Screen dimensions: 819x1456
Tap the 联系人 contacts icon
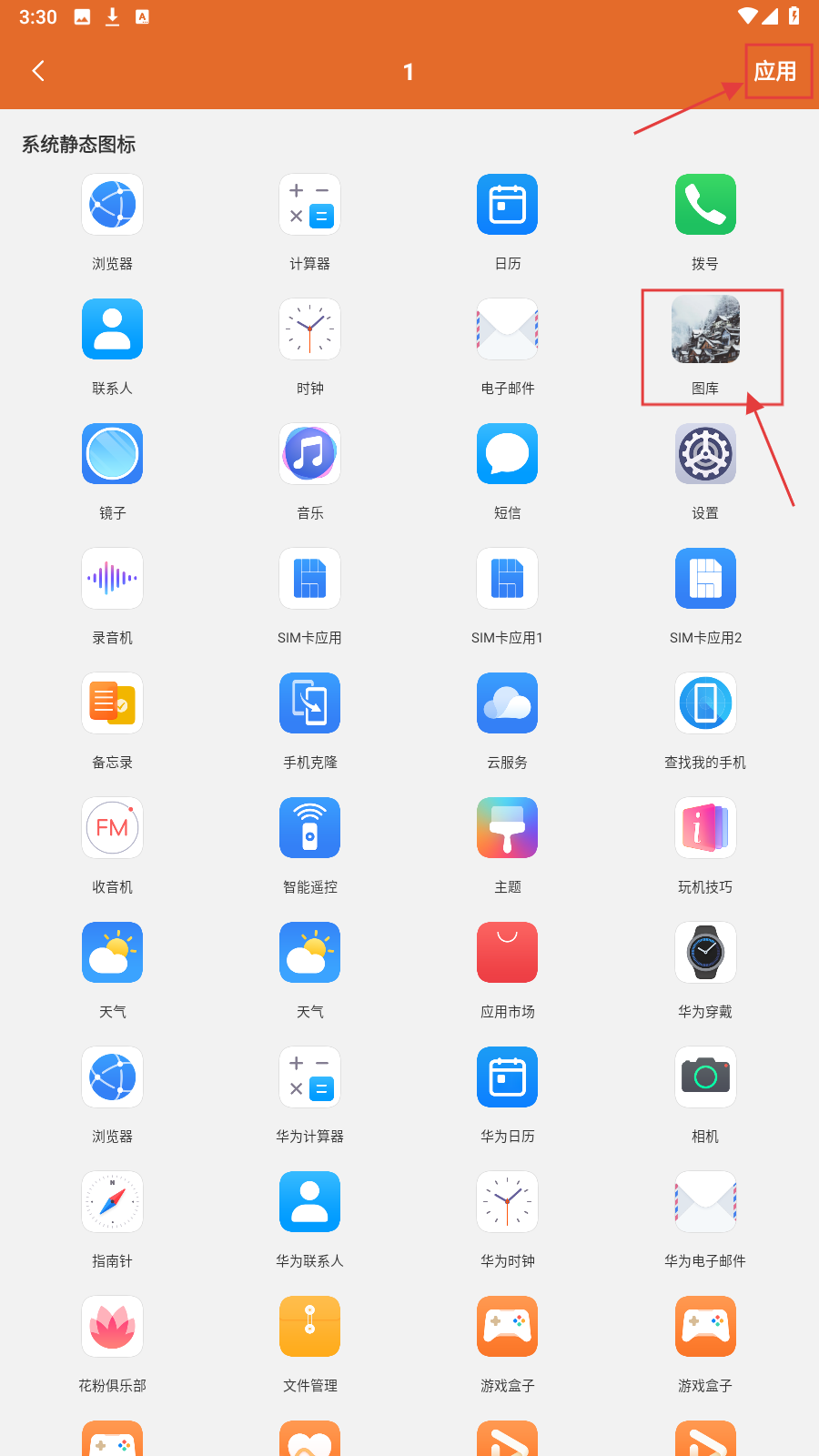[113, 329]
